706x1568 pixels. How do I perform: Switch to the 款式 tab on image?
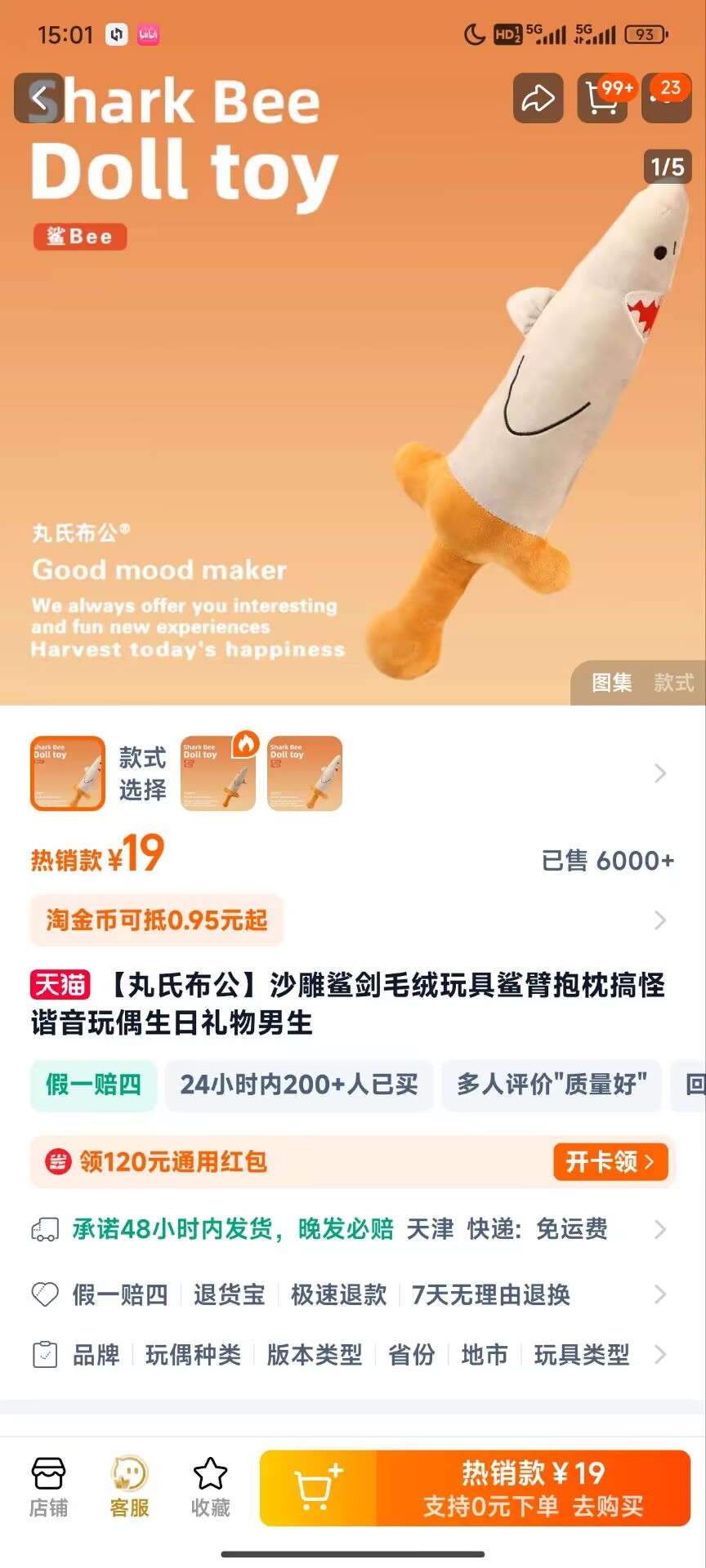673,683
